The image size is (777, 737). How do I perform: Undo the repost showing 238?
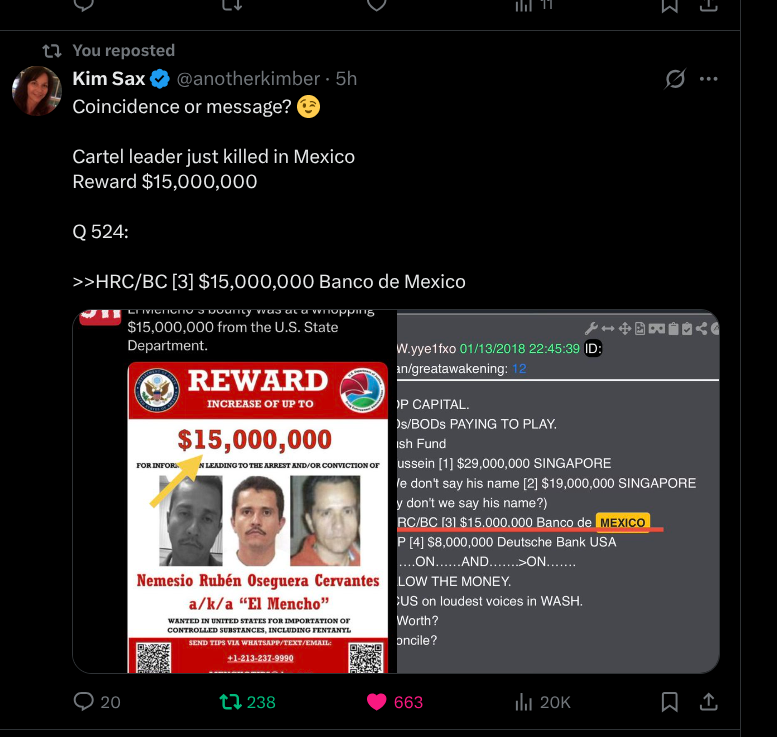tap(231, 702)
